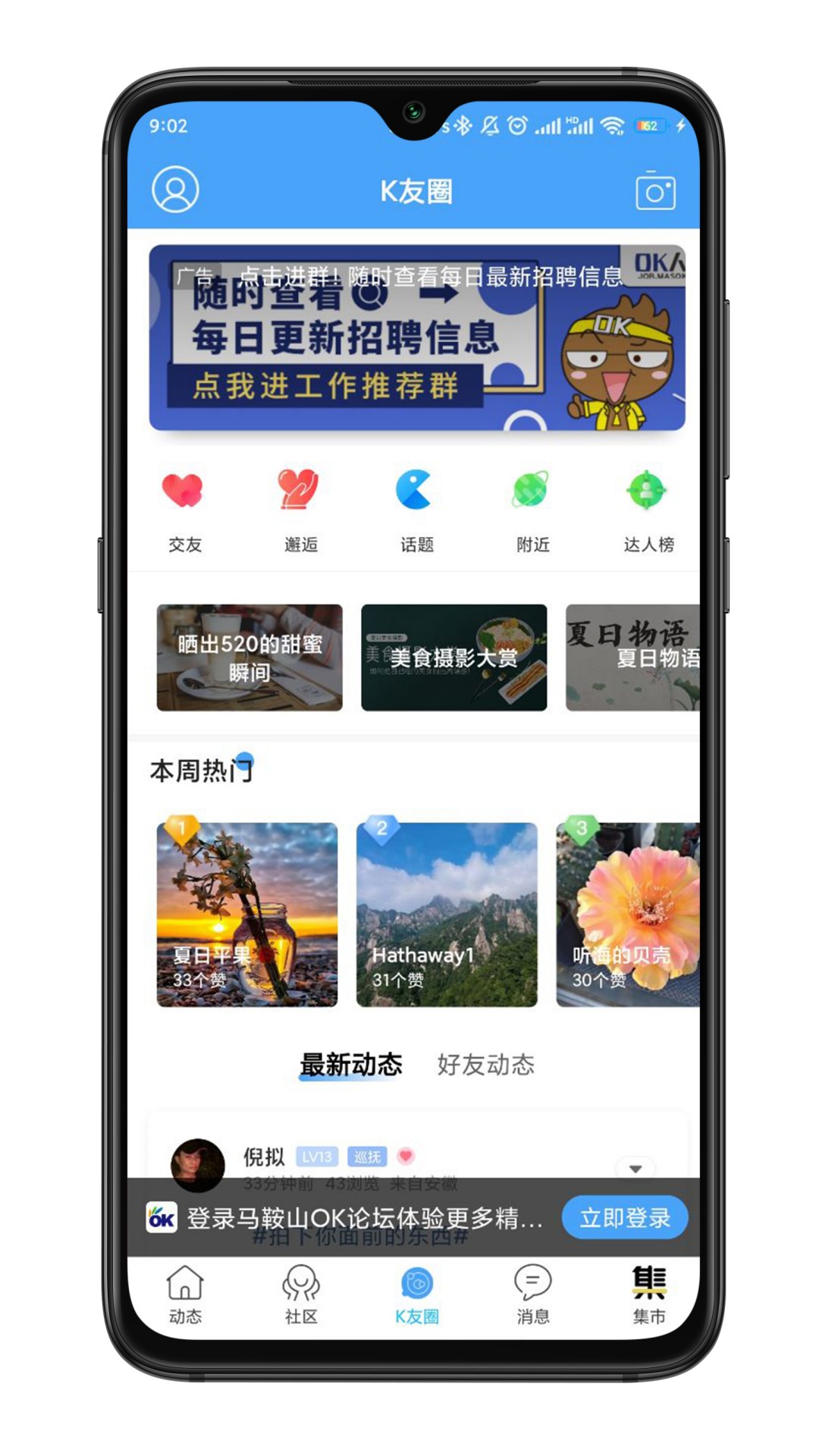View Hathaway1's popular post

point(447,915)
